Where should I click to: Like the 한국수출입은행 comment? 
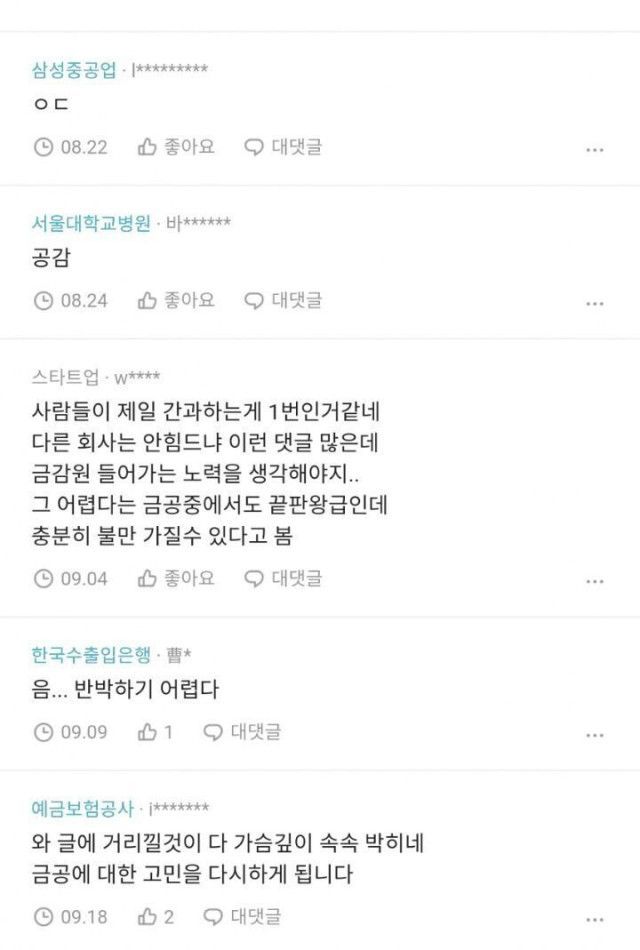(156, 732)
